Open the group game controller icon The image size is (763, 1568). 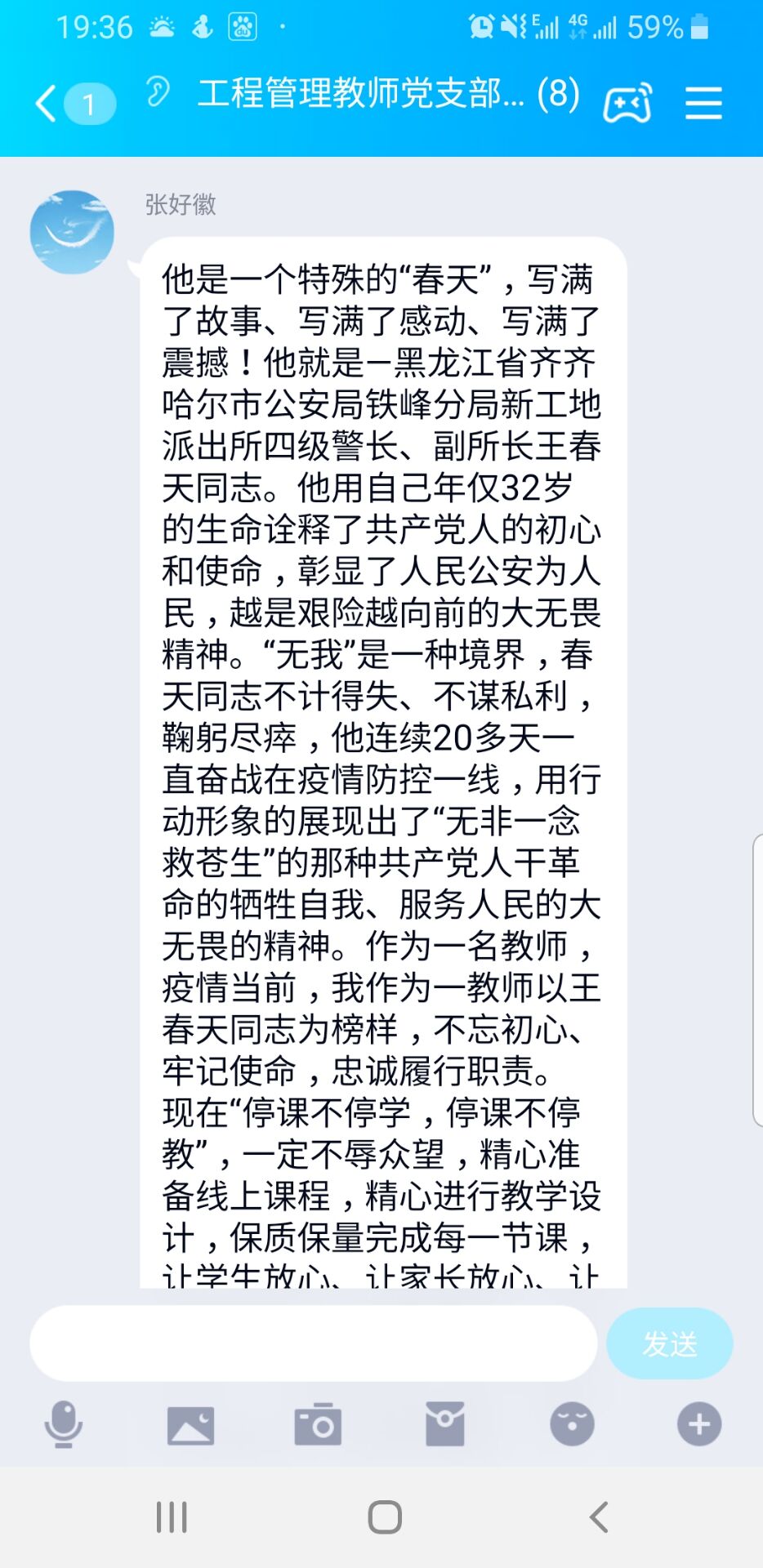627,103
